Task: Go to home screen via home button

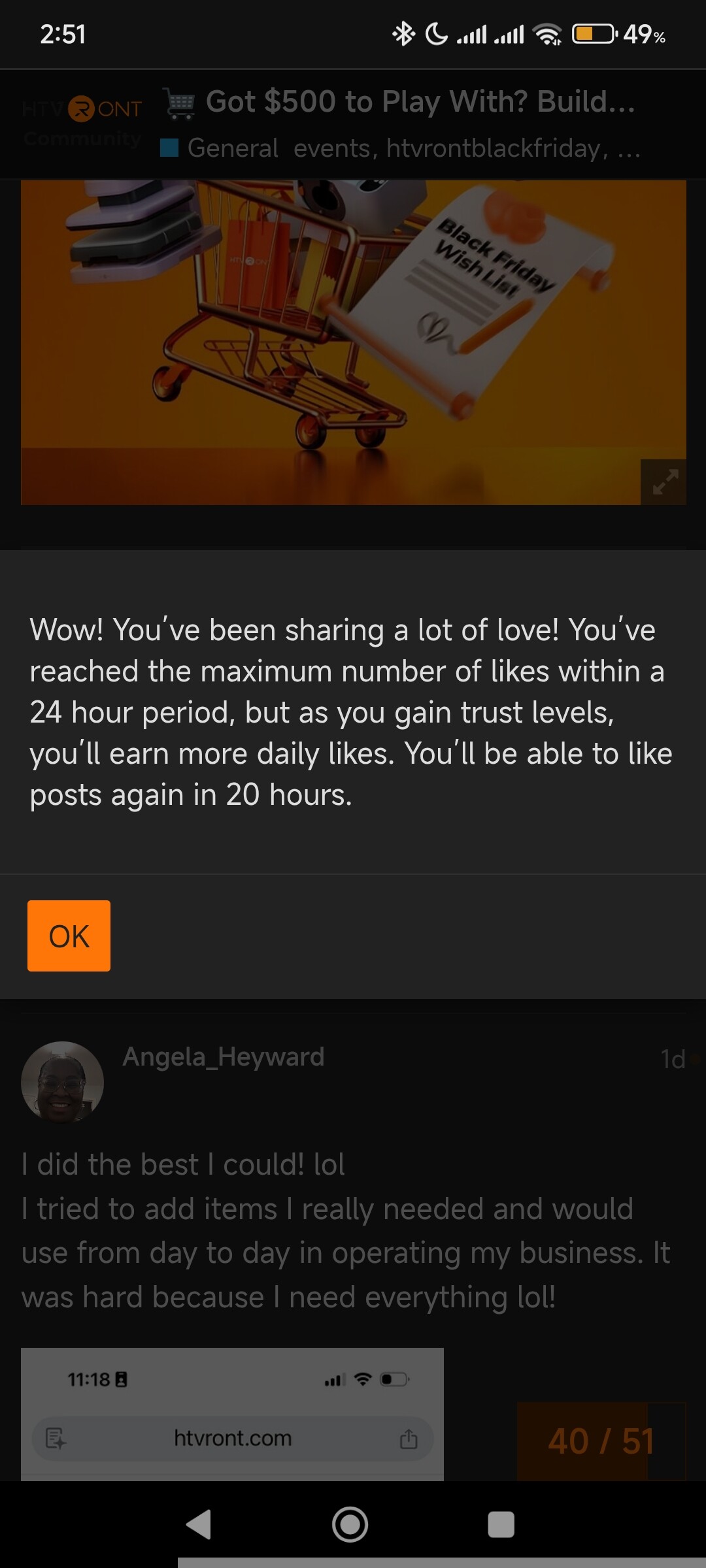Action: pos(350,1524)
